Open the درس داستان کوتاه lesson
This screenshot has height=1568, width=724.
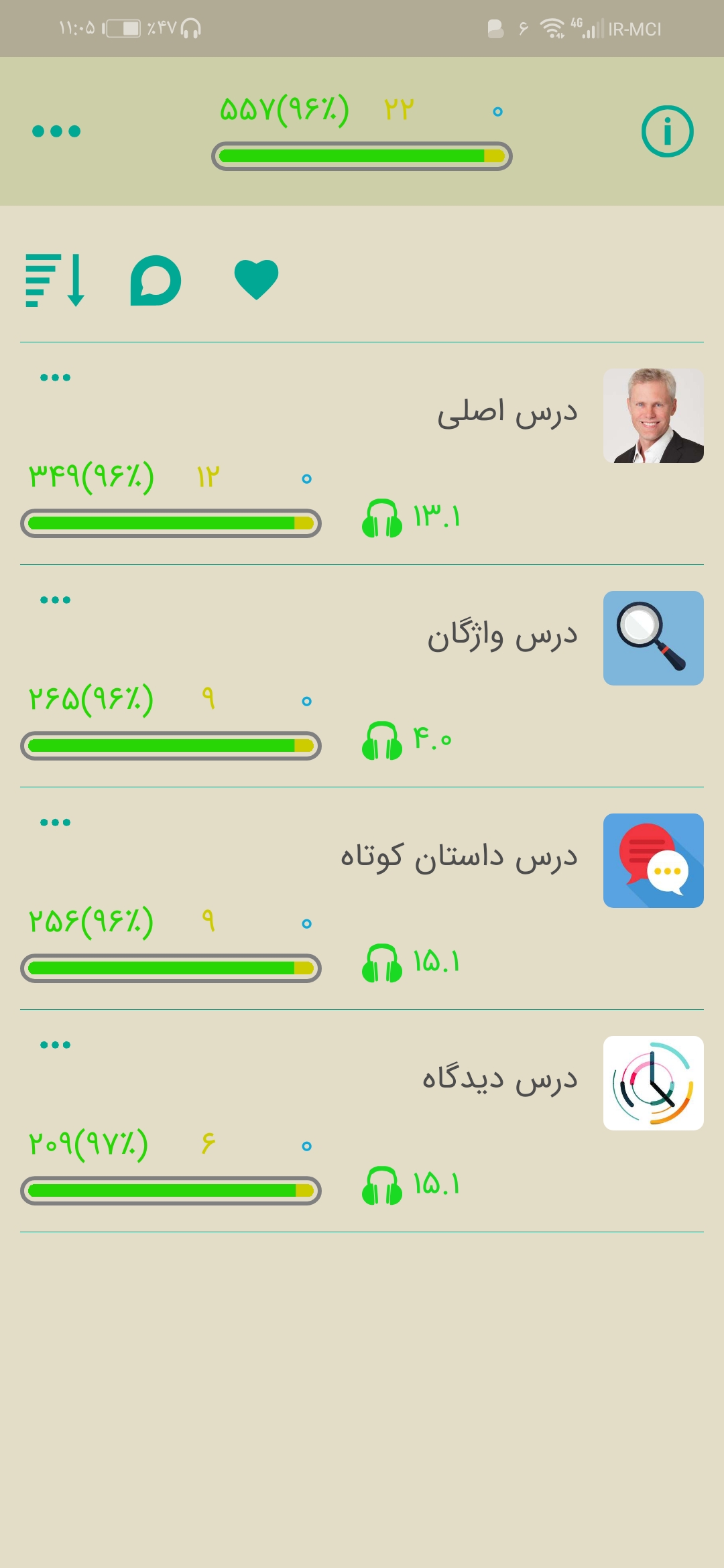click(x=362, y=899)
